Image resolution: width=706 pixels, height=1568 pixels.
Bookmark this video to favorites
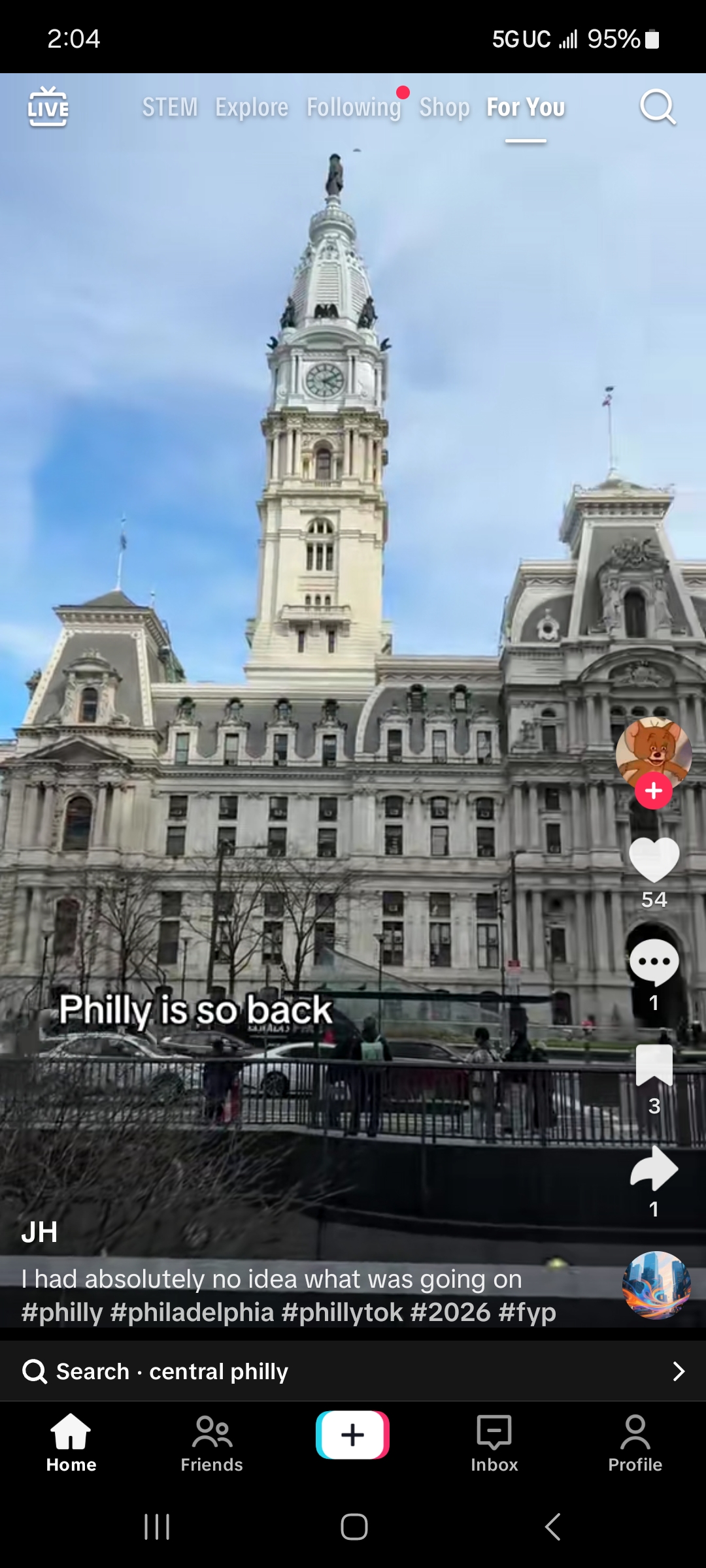654,1065
